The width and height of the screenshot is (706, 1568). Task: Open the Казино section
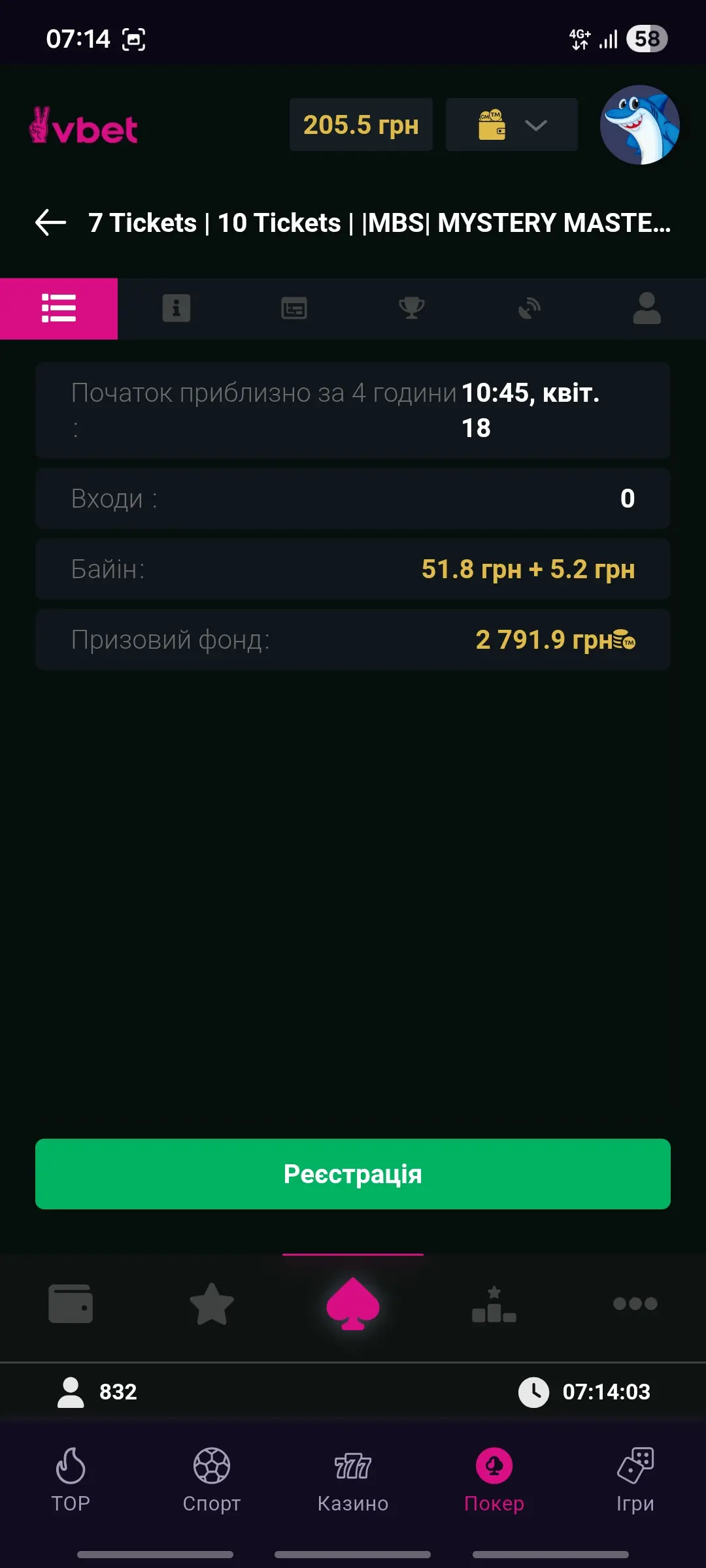(x=353, y=1480)
